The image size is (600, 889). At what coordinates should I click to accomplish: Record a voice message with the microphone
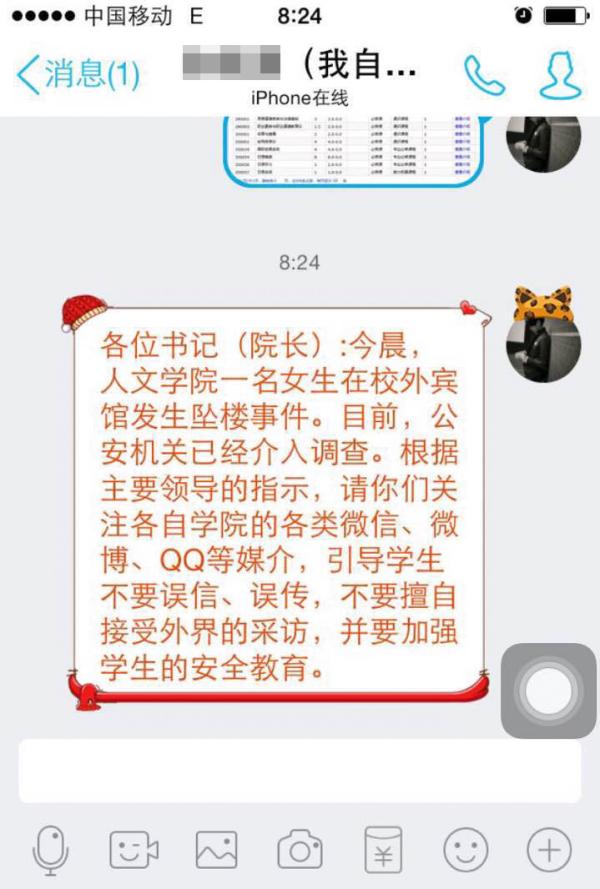(x=50, y=851)
